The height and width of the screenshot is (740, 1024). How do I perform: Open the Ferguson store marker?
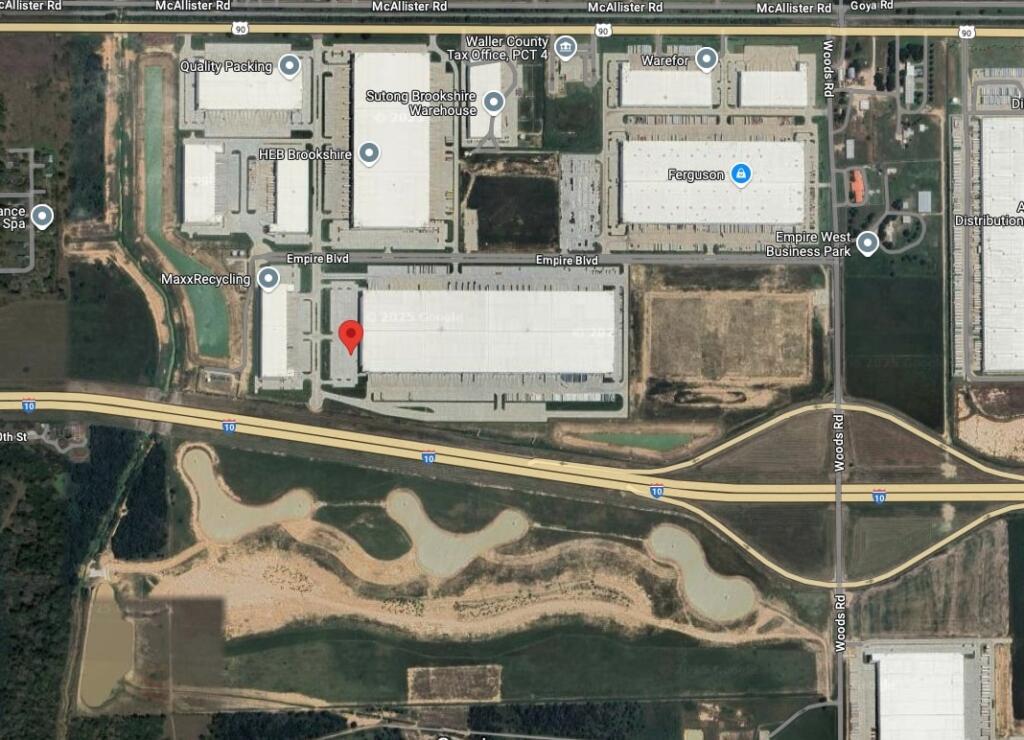740,175
